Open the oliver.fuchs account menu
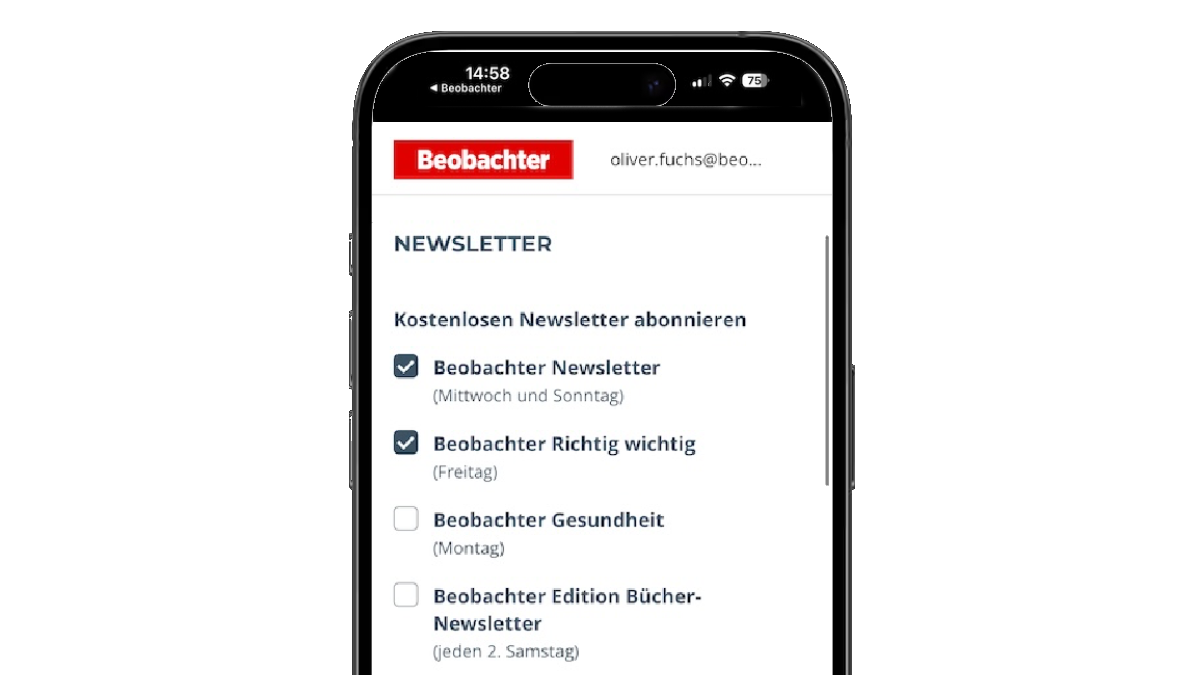This screenshot has height=675, width=1200. [x=685, y=160]
